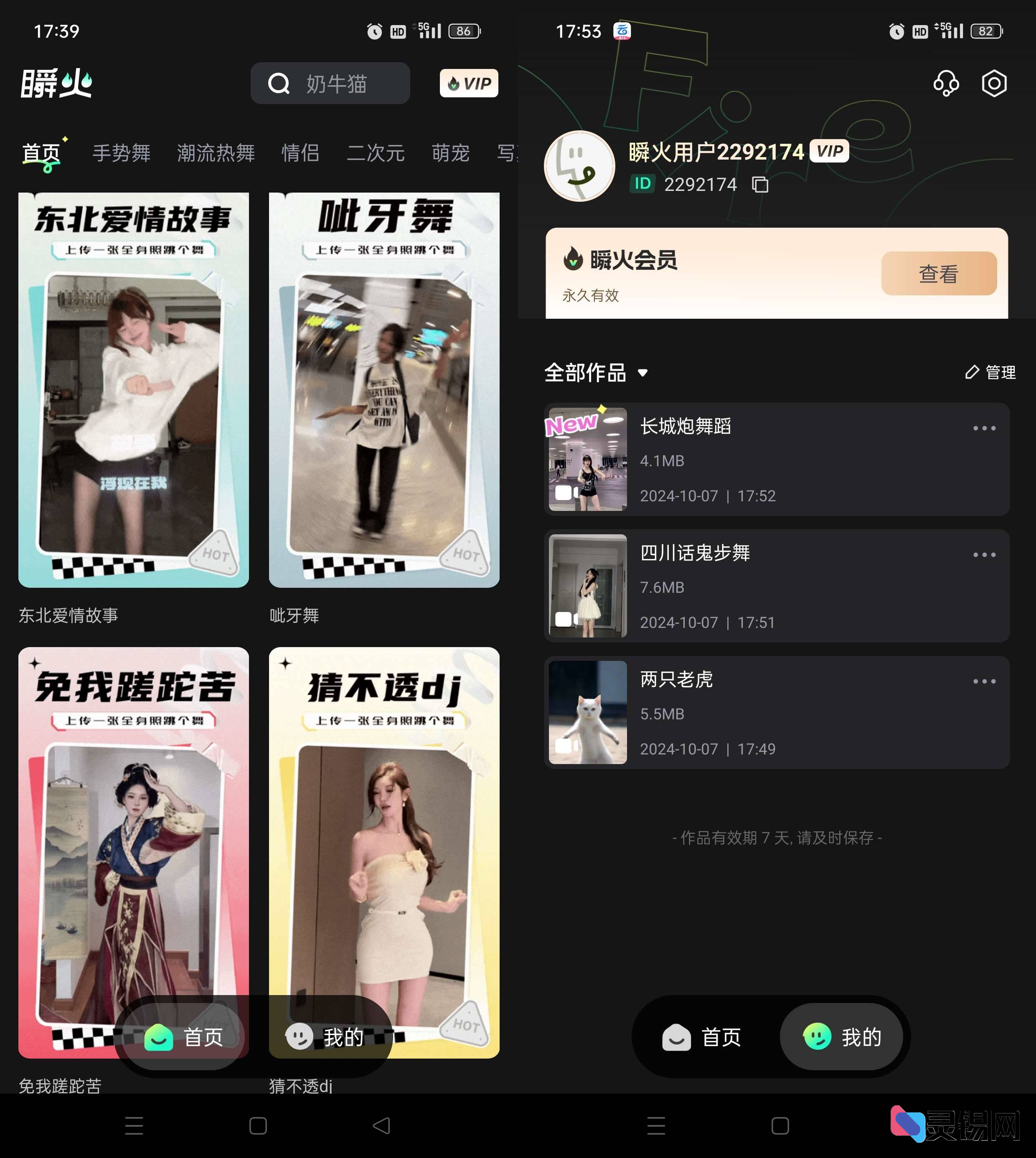
Task: Go to the 二次元 tab
Action: [x=375, y=152]
